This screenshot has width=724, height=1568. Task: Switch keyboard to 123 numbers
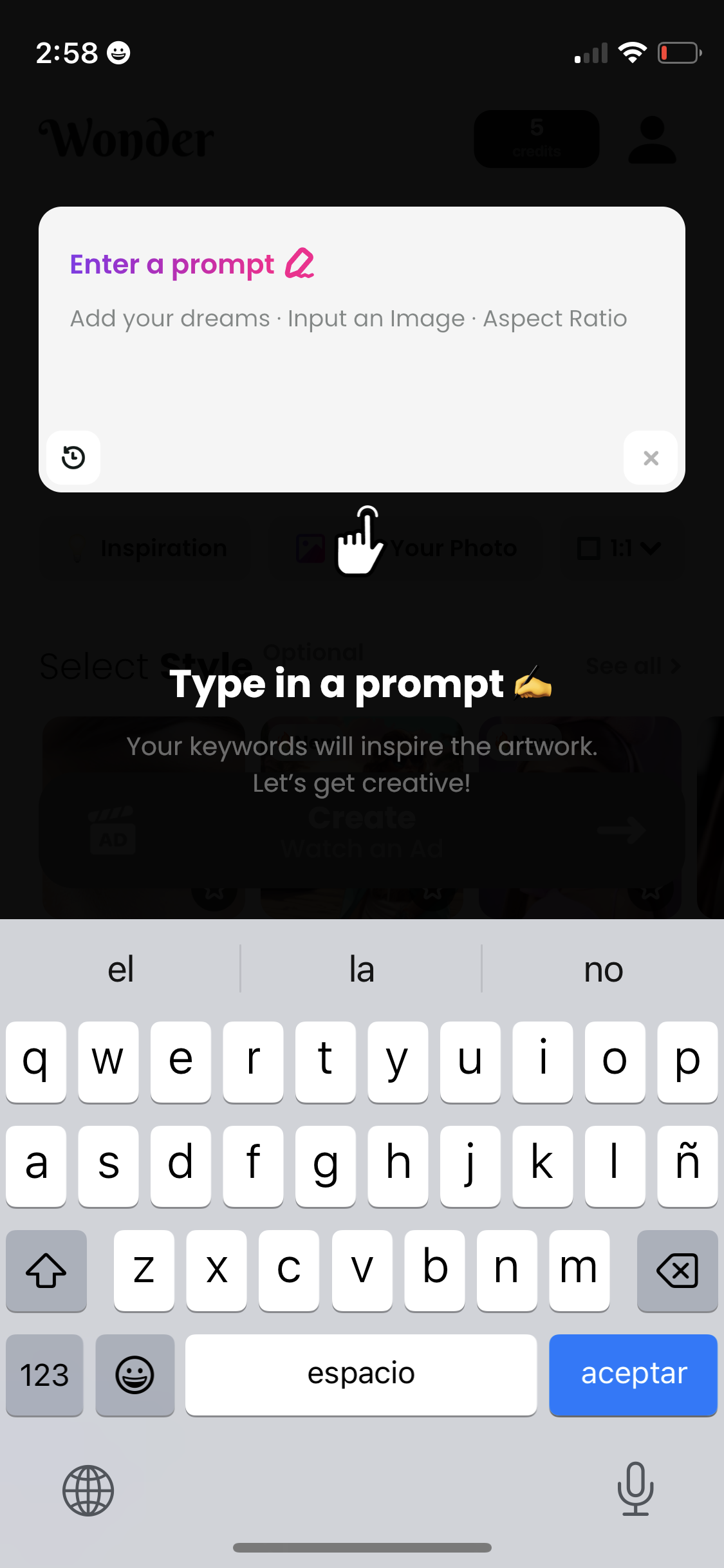click(x=44, y=1374)
